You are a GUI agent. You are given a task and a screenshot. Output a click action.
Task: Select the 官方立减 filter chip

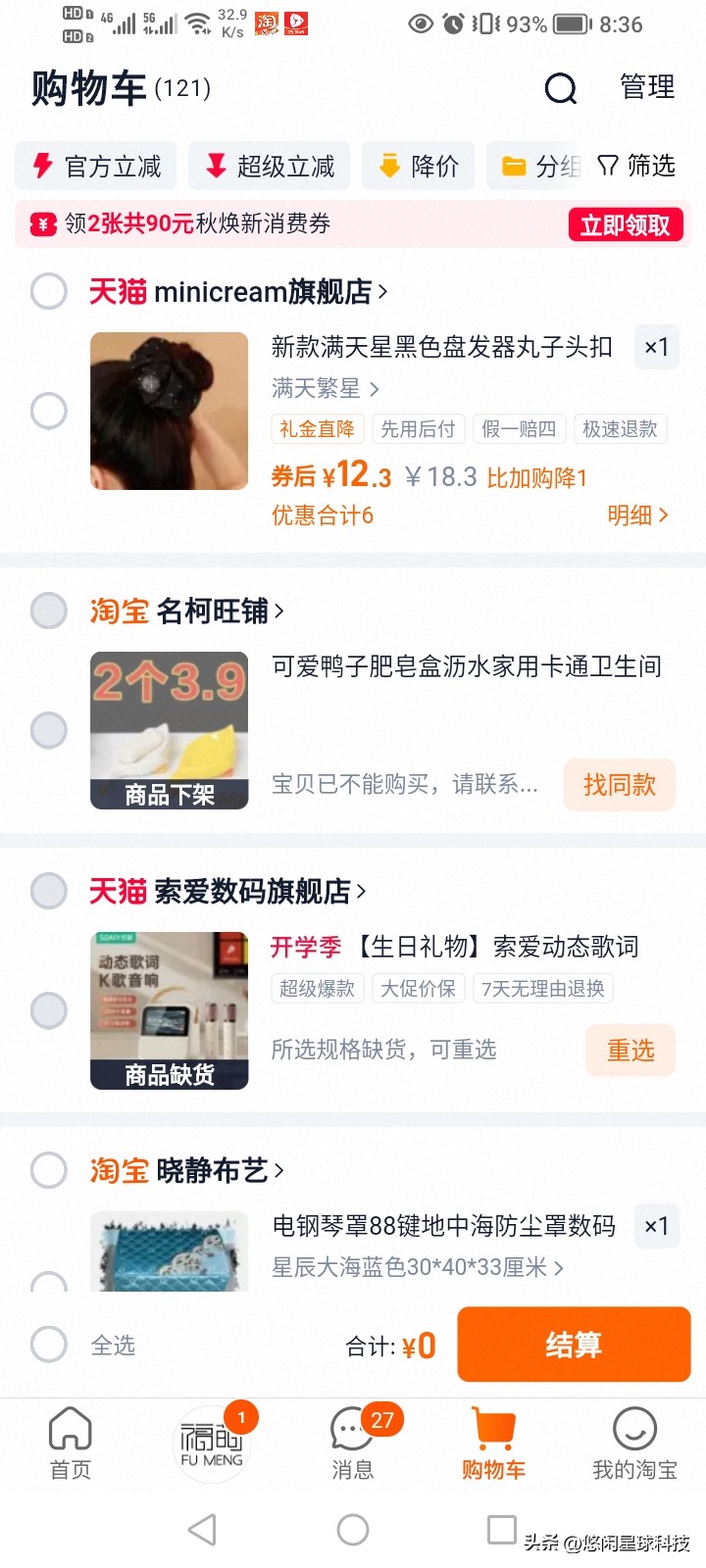[x=96, y=167]
